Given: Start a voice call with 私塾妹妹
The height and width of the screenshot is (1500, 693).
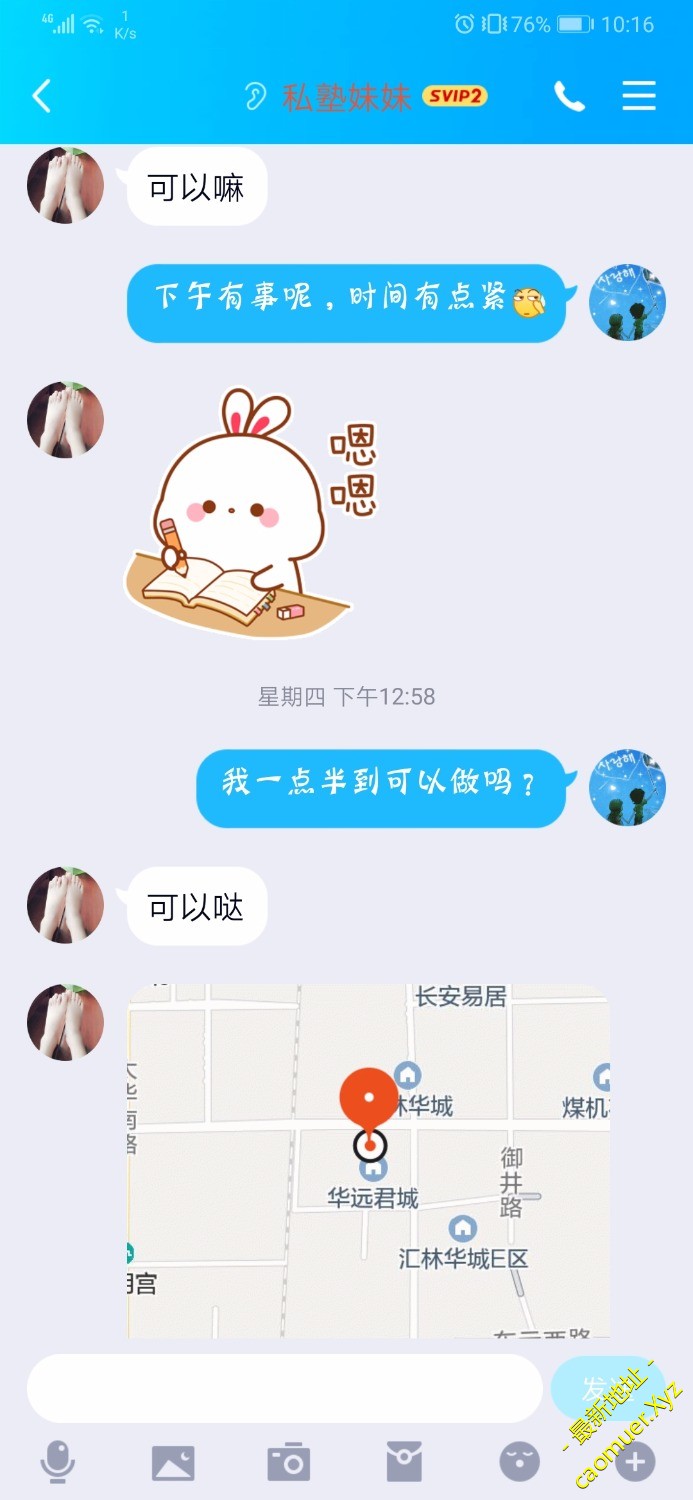Looking at the screenshot, I should (569, 97).
